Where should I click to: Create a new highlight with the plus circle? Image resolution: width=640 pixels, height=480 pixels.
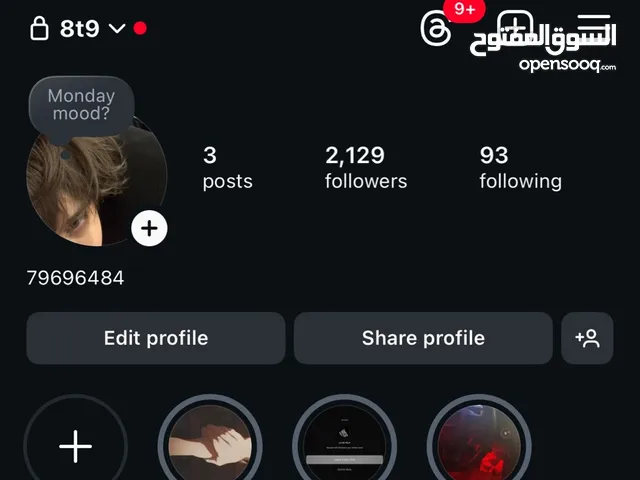(76, 445)
